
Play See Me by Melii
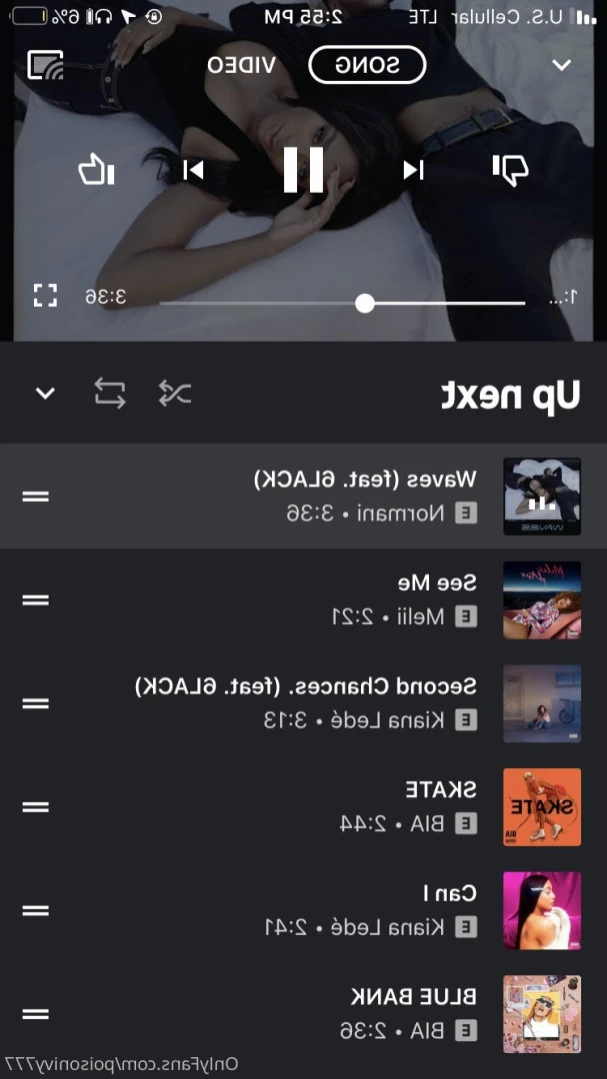(300, 599)
